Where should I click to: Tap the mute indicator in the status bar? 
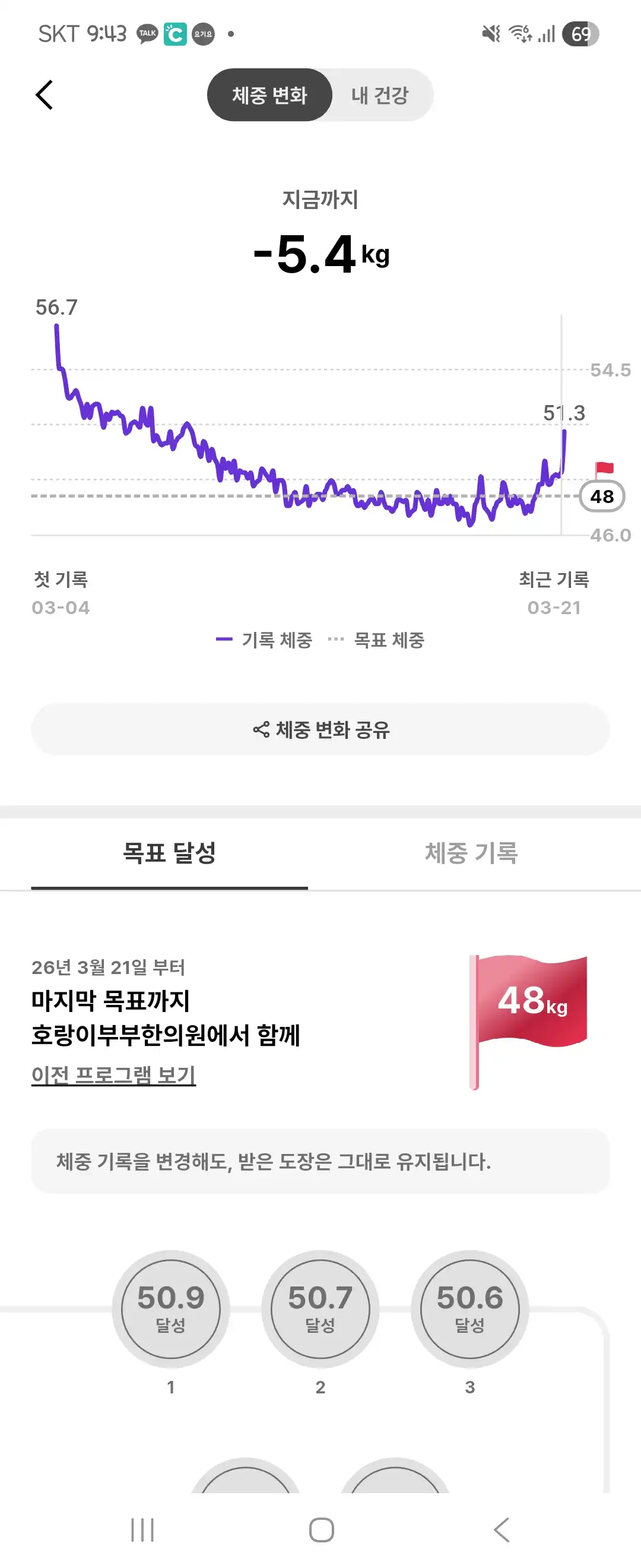[x=490, y=33]
